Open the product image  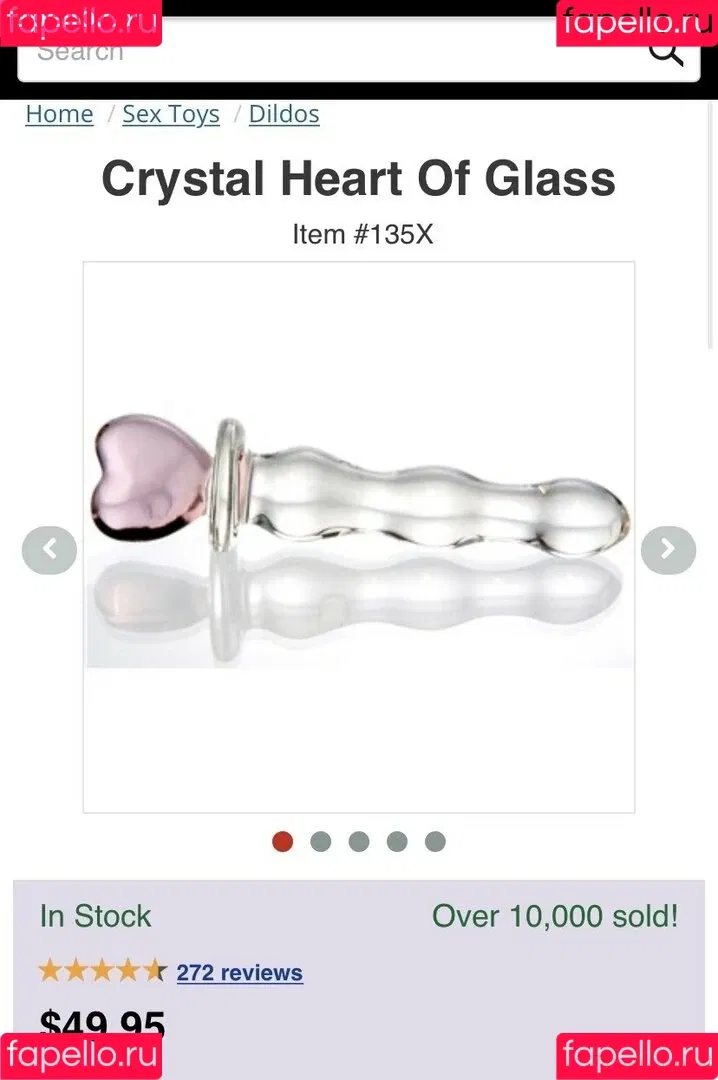[x=359, y=537]
